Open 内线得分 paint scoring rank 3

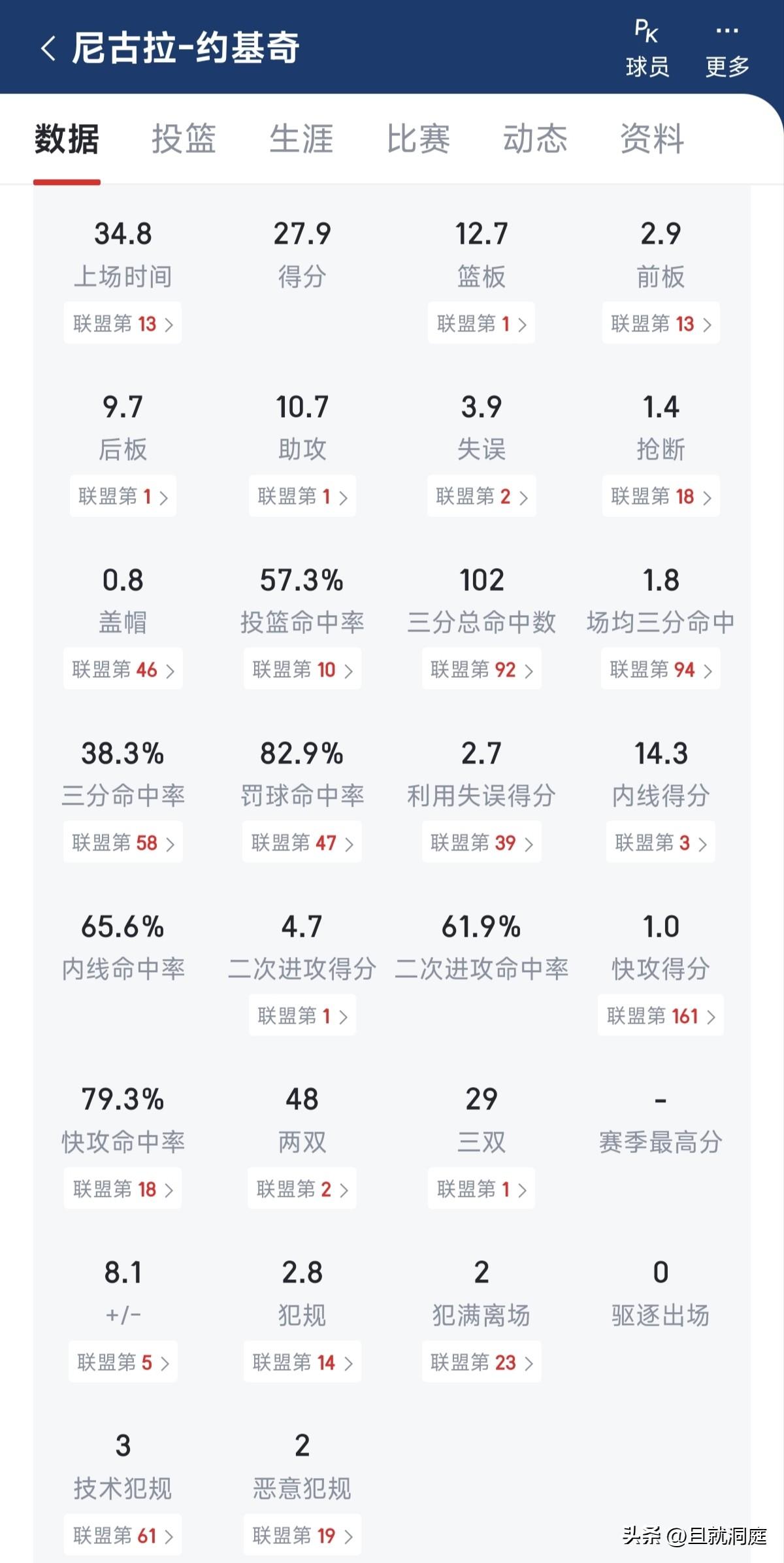coord(660,842)
